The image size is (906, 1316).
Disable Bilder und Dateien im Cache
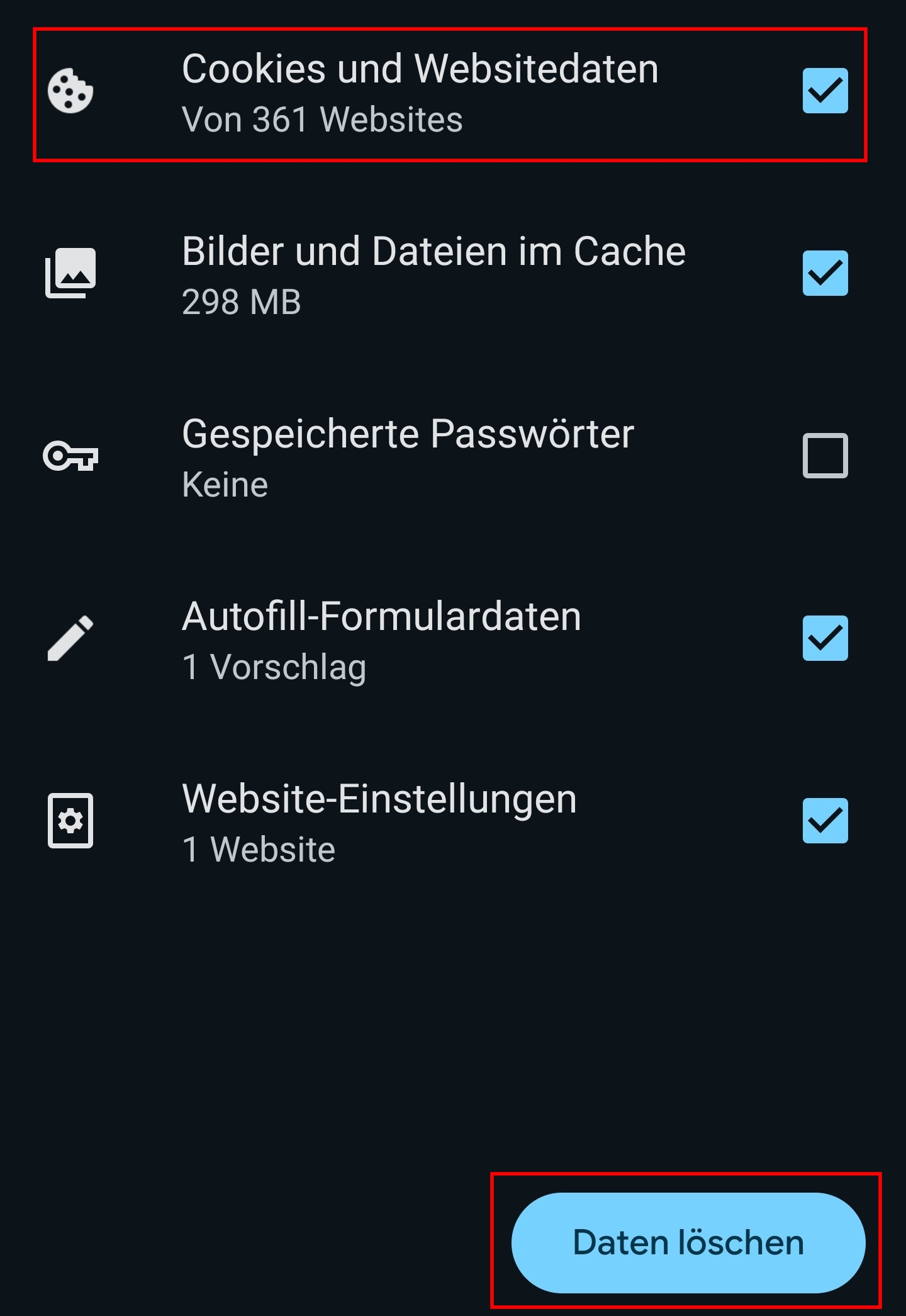click(825, 273)
